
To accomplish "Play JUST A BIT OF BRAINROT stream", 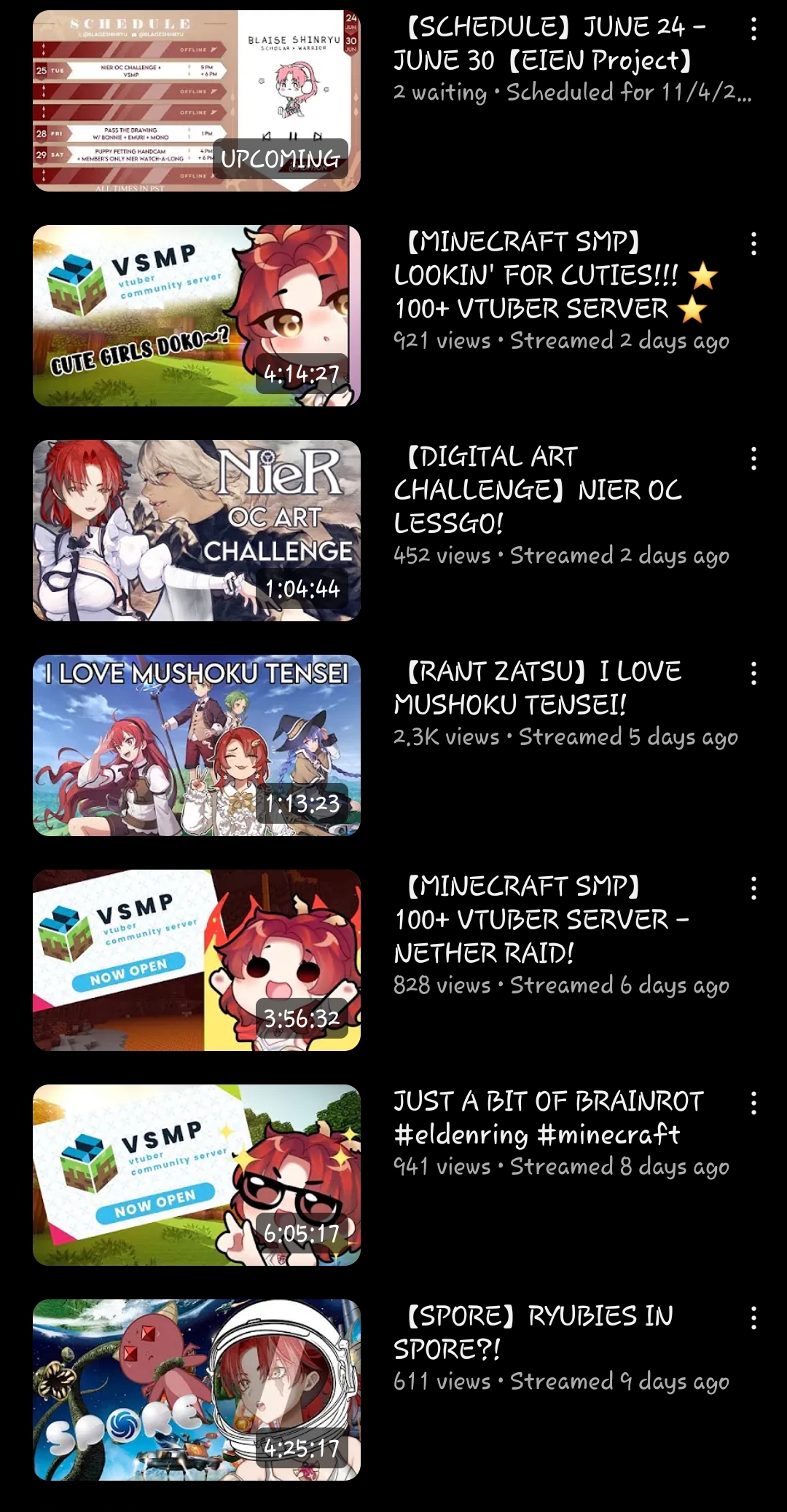I will 197,1175.
